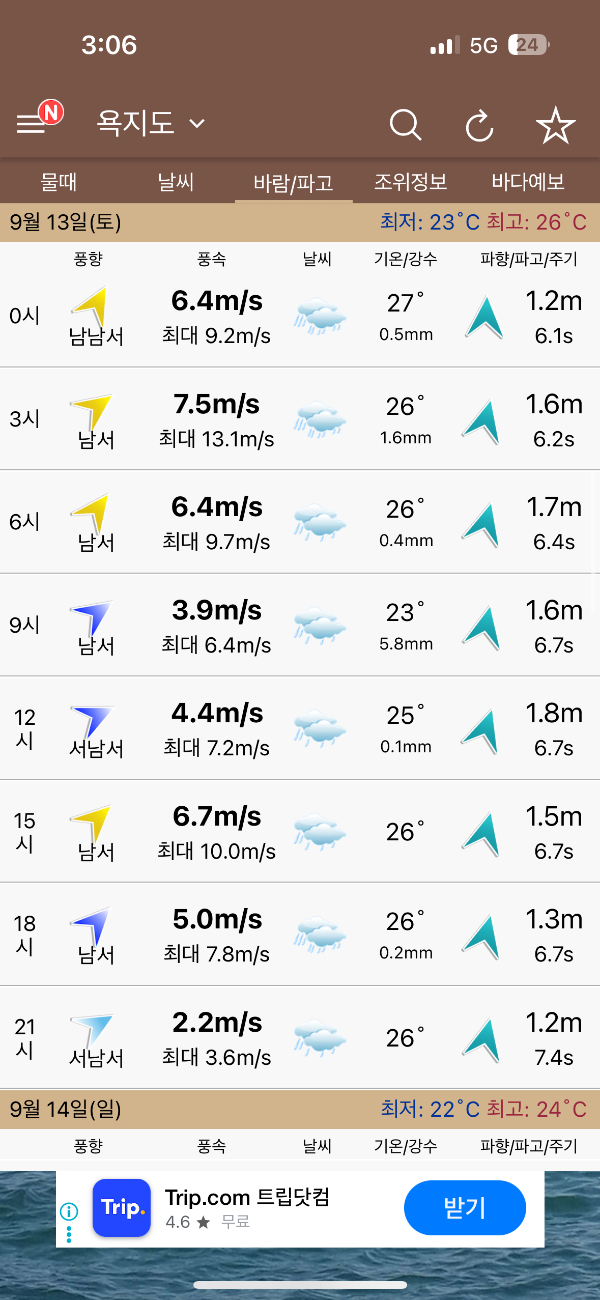Open the search magnifier icon
Viewport: 600px width, 1300px height.
click(x=405, y=125)
